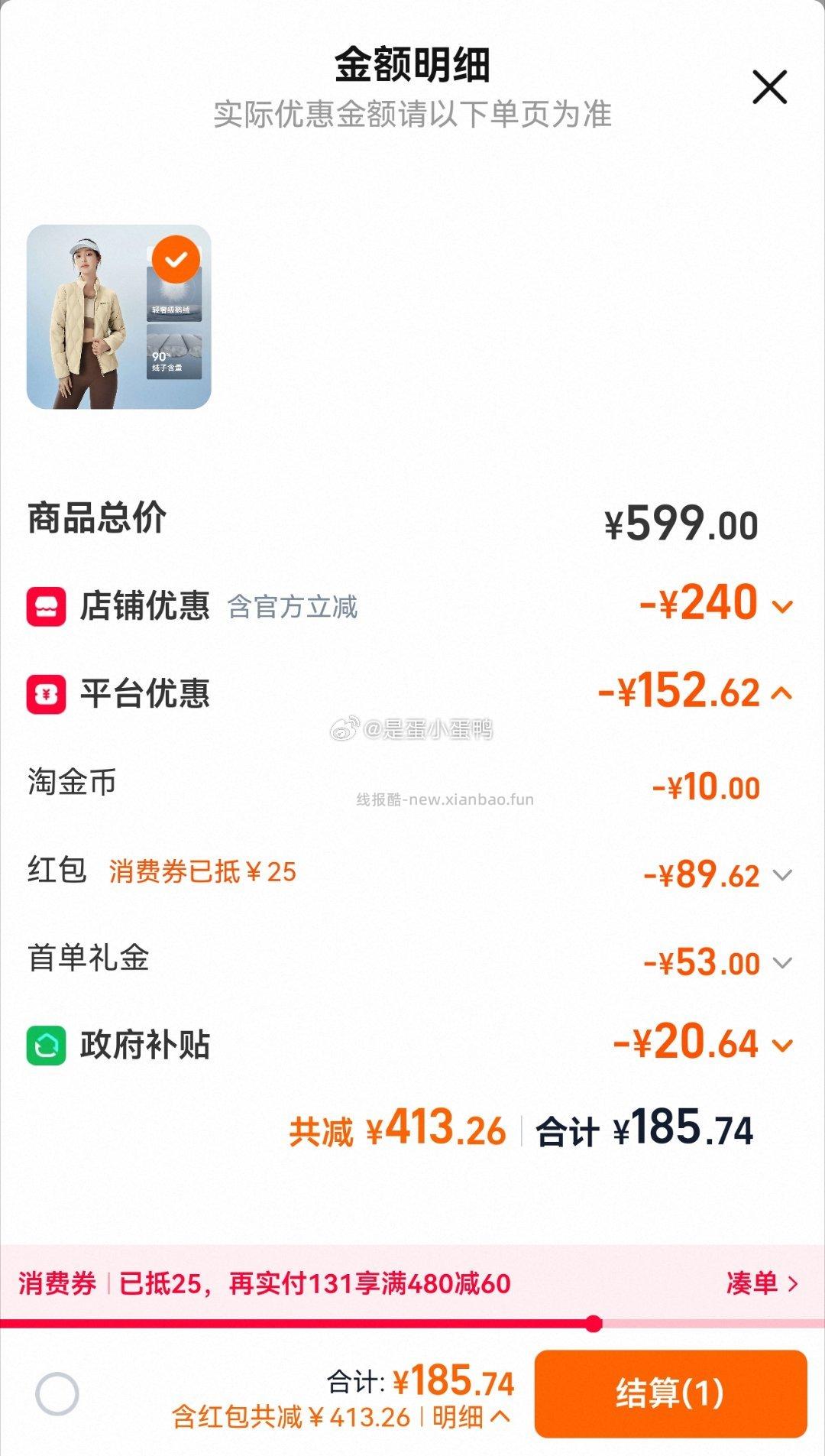The height and width of the screenshot is (1456, 825).
Task: Collapse the 平台优惠 breakdown
Action: coord(782,693)
